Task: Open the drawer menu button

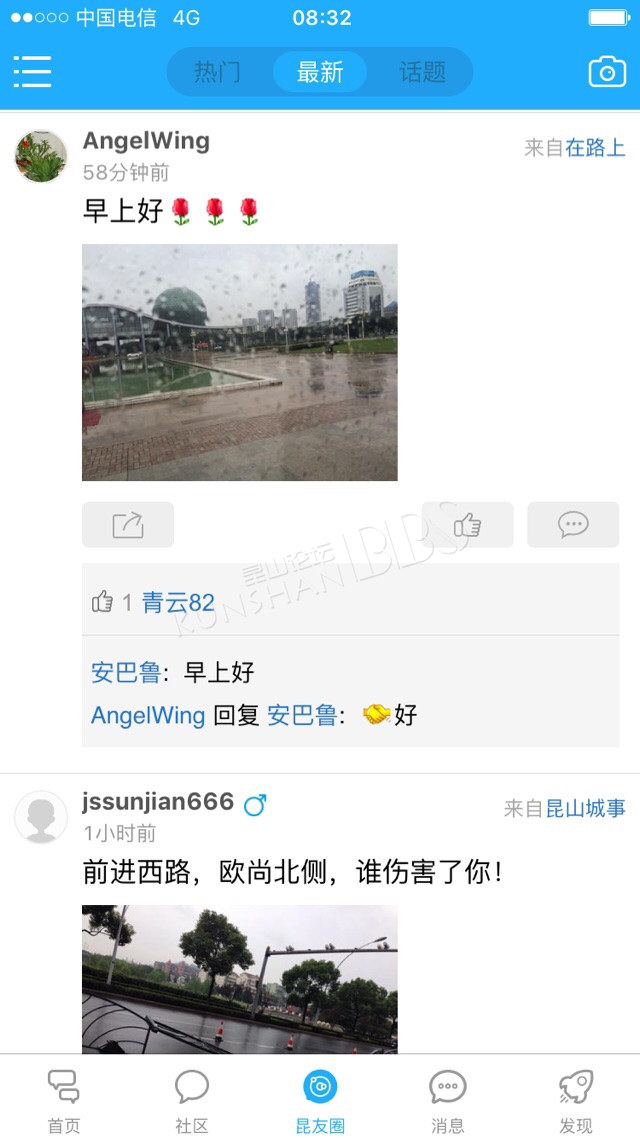Action: (32, 72)
